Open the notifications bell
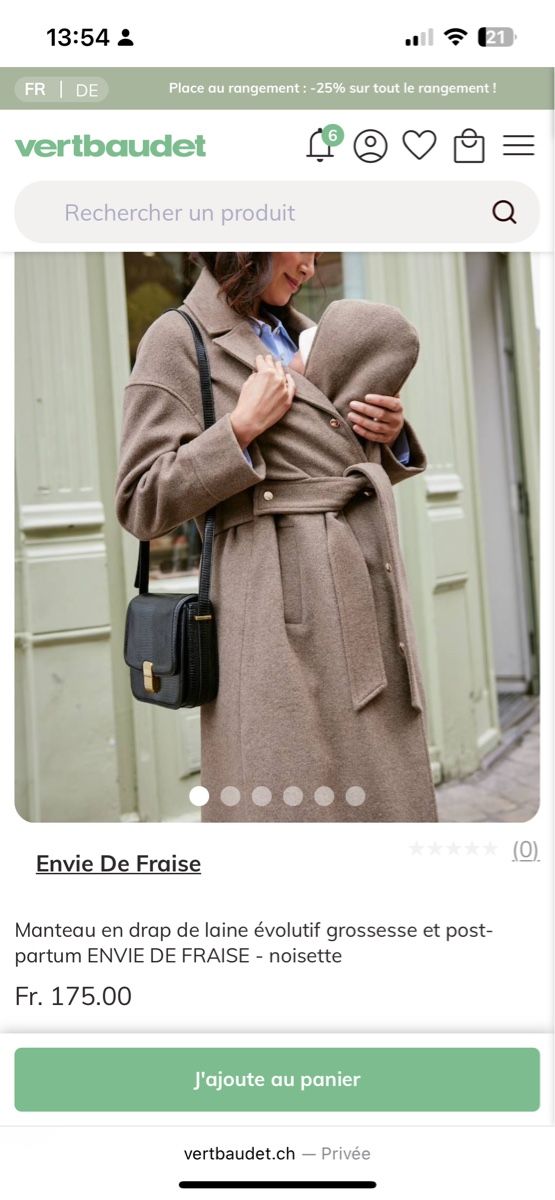The image size is (555, 1200). (x=321, y=145)
